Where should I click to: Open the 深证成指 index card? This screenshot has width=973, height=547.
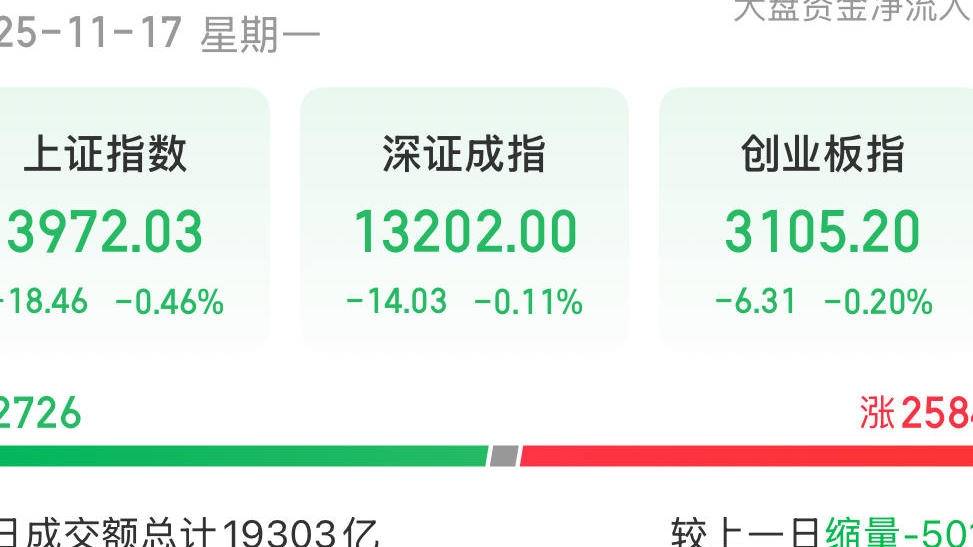click(x=464, y=220)
